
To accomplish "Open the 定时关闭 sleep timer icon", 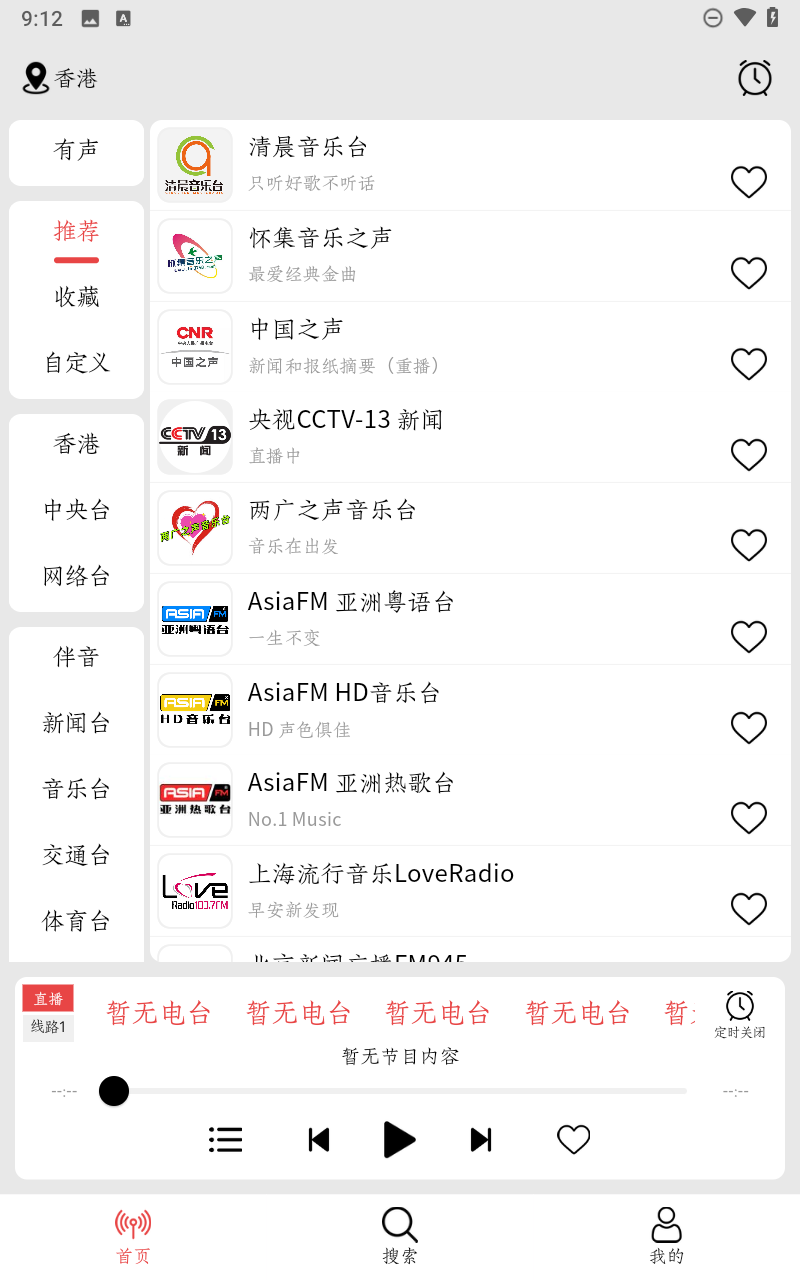I will pos(738,1013).
